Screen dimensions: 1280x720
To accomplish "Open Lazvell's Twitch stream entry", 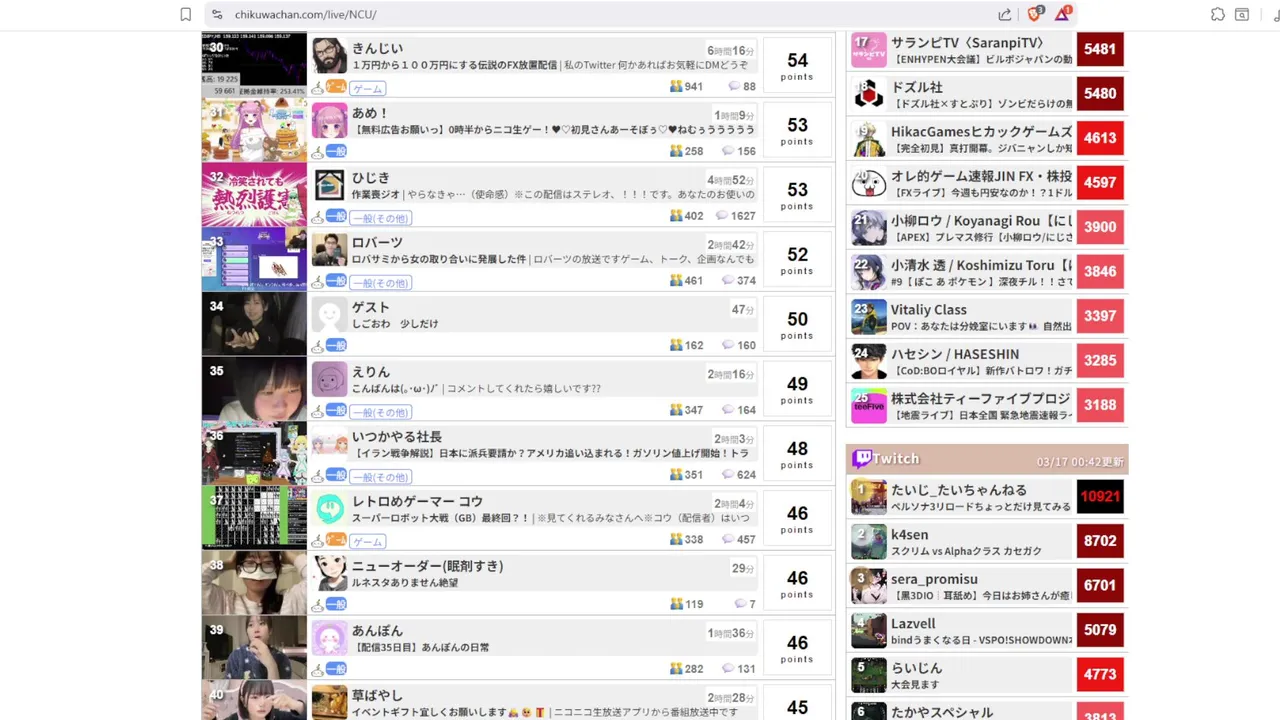I will (x=980, y=630).
